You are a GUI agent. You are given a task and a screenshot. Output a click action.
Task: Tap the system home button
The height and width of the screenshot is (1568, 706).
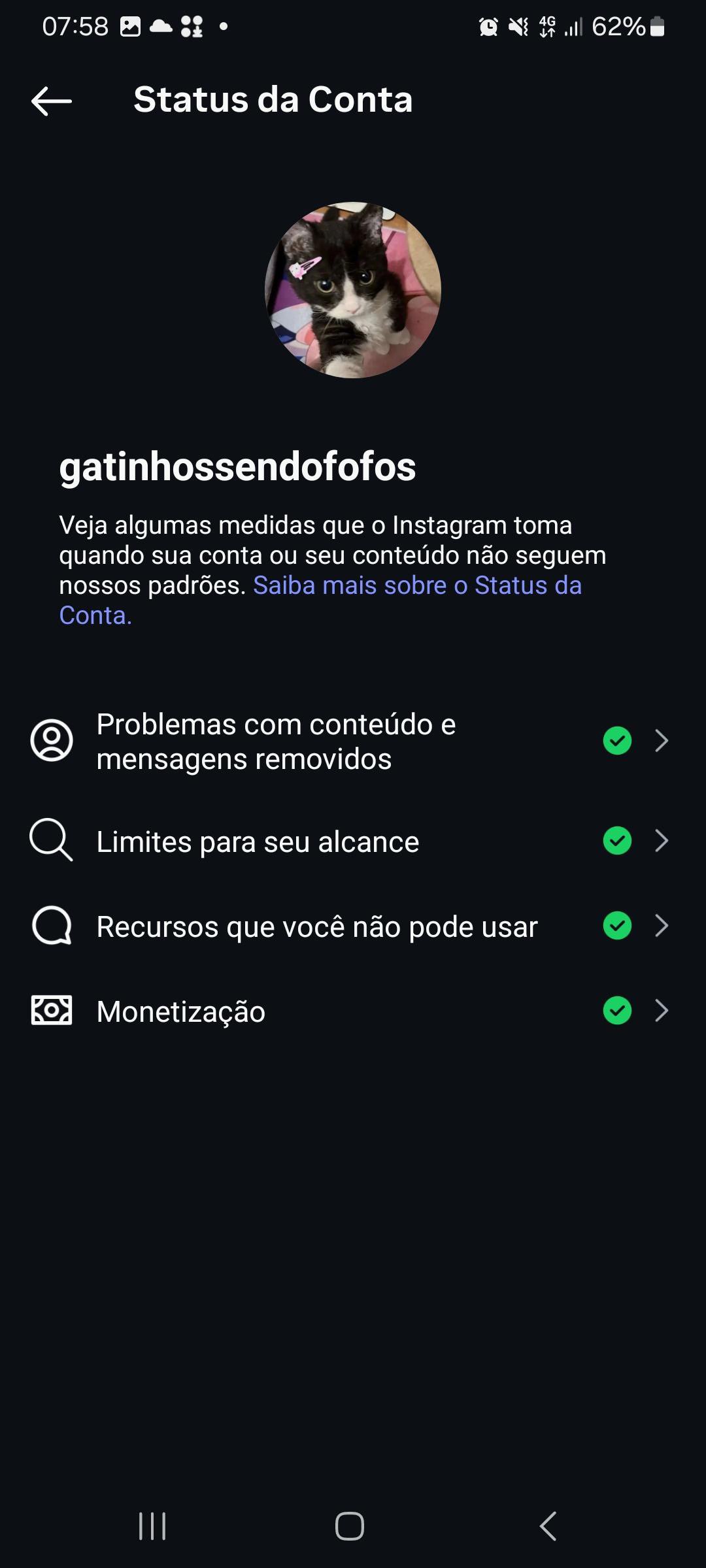[x=350, y=1527]
